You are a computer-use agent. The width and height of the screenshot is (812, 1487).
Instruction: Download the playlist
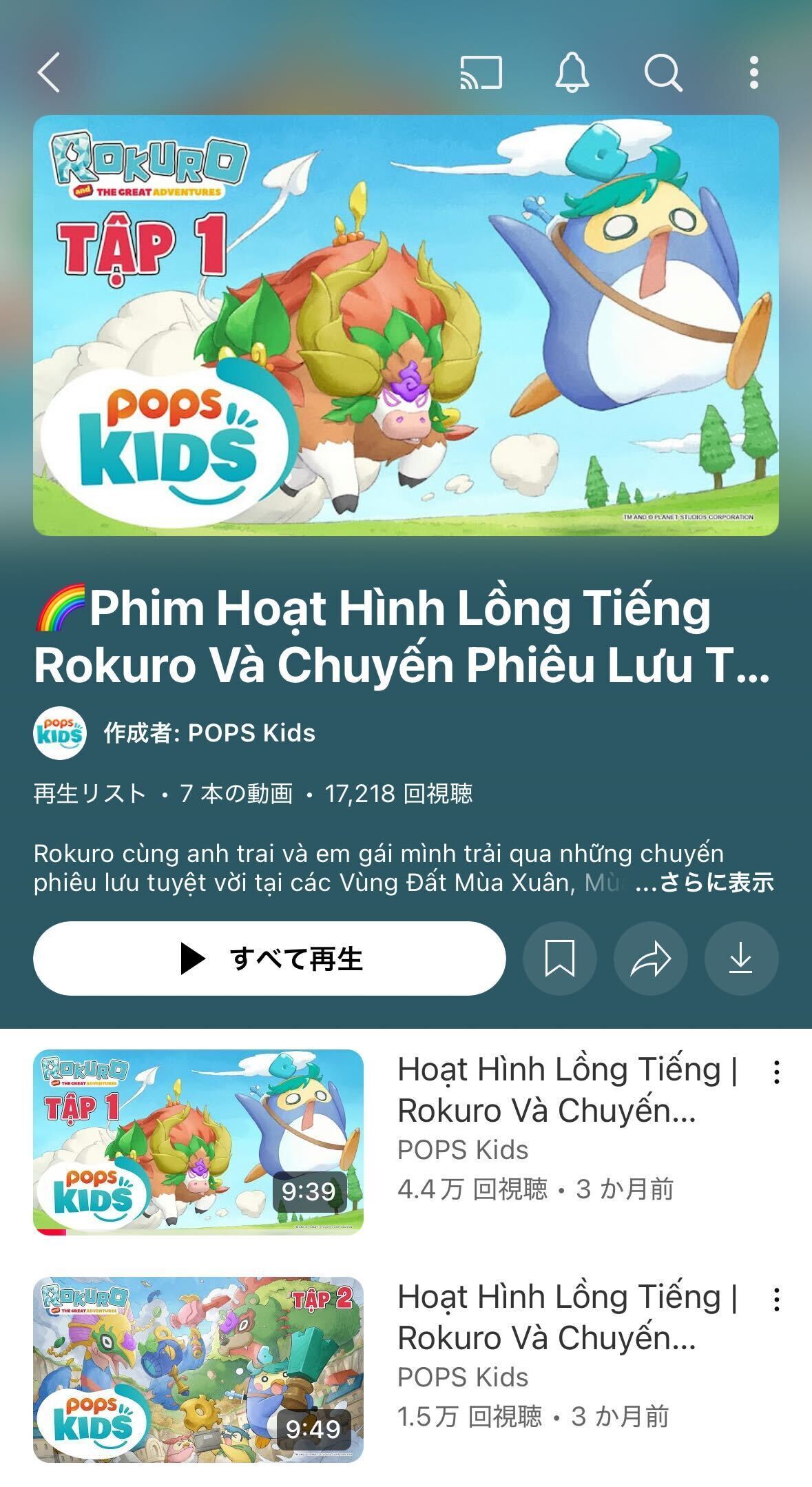click(x=742, y=958)
